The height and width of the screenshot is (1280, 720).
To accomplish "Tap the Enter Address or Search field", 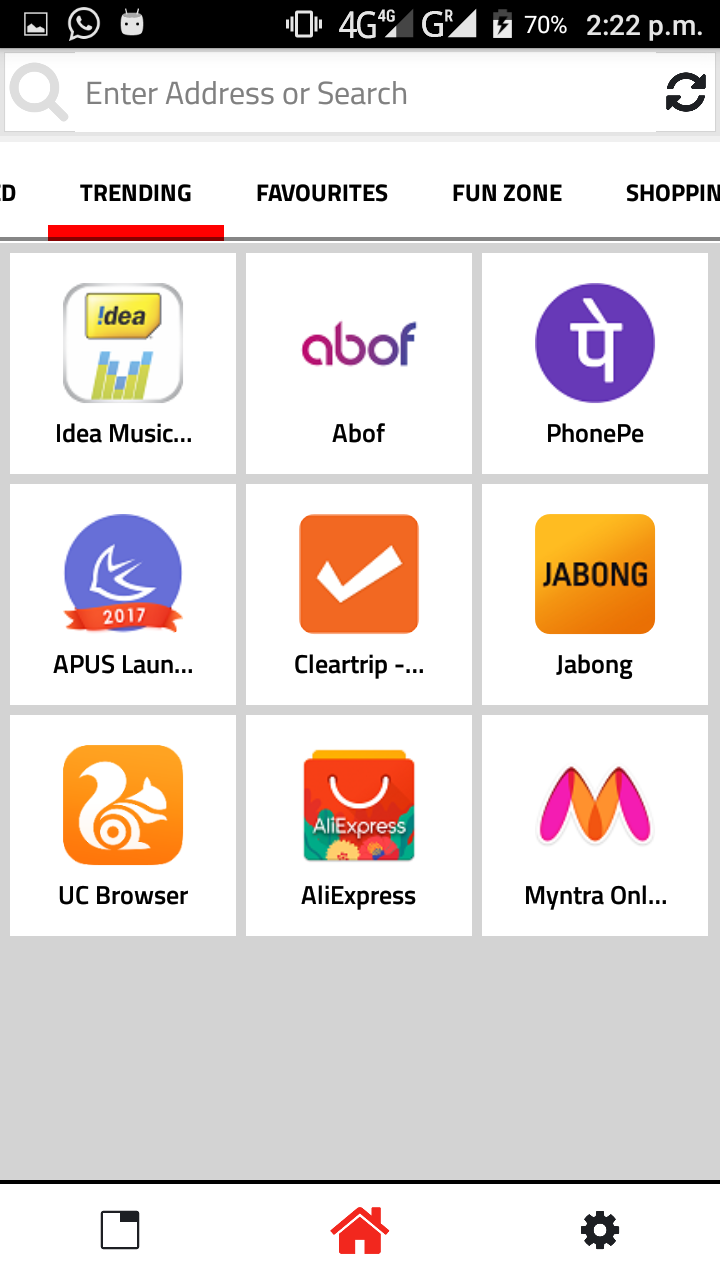I will tap(360, 94).
